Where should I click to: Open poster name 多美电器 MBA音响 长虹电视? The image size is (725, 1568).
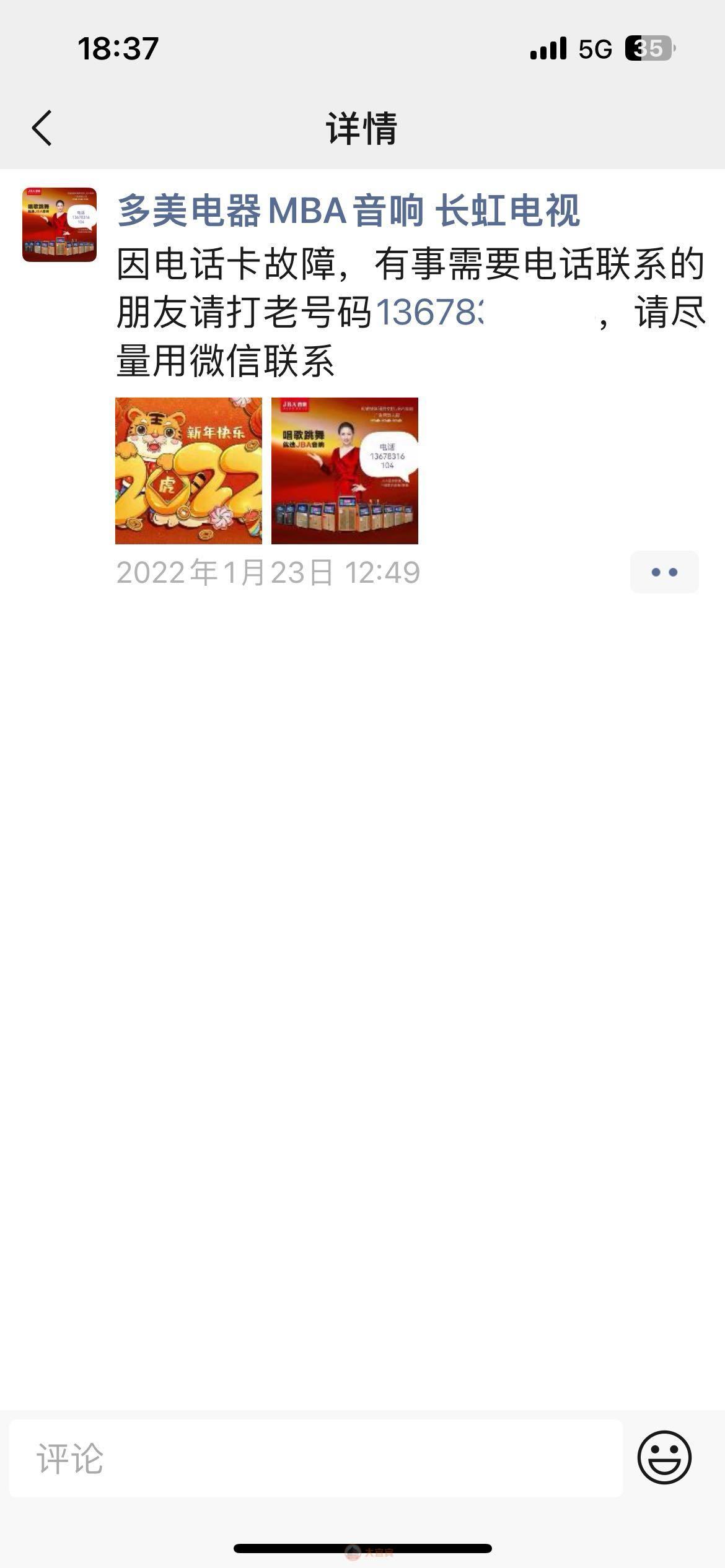click(x=348, y=211)
